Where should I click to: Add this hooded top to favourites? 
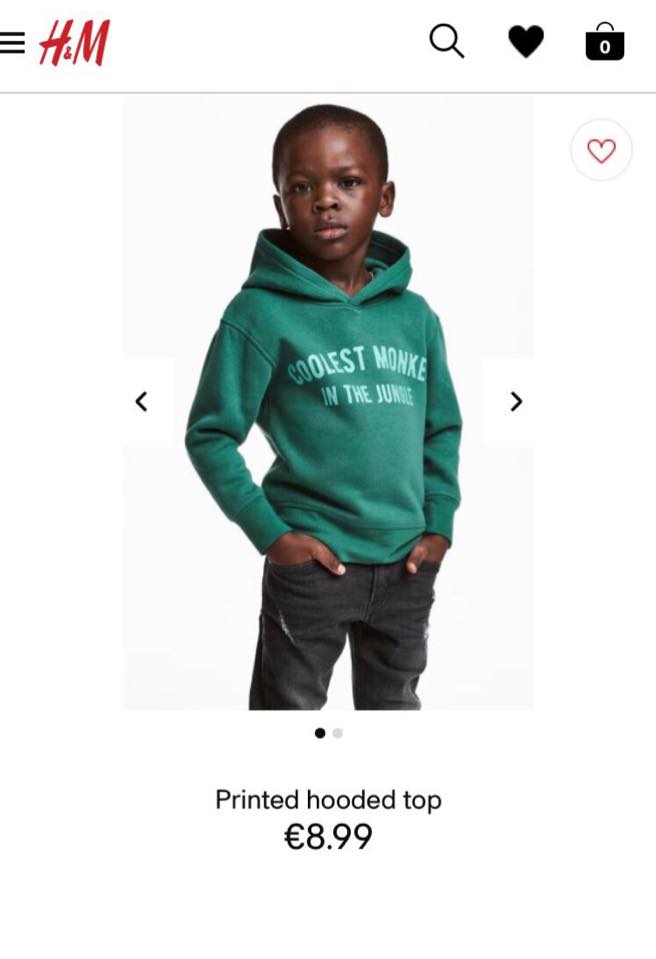pyautogui.click(x=601, y=151)
